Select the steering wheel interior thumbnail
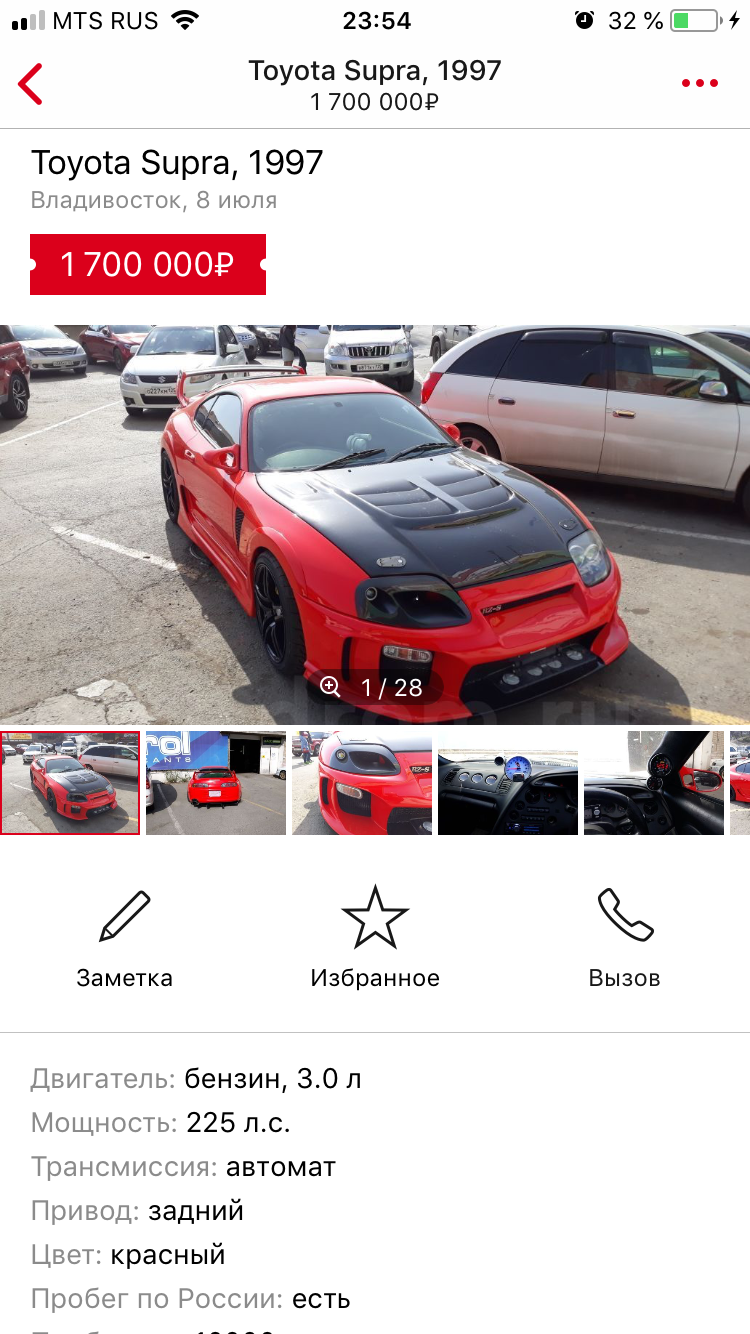750x1334 pixels. (x=654, y=783)
